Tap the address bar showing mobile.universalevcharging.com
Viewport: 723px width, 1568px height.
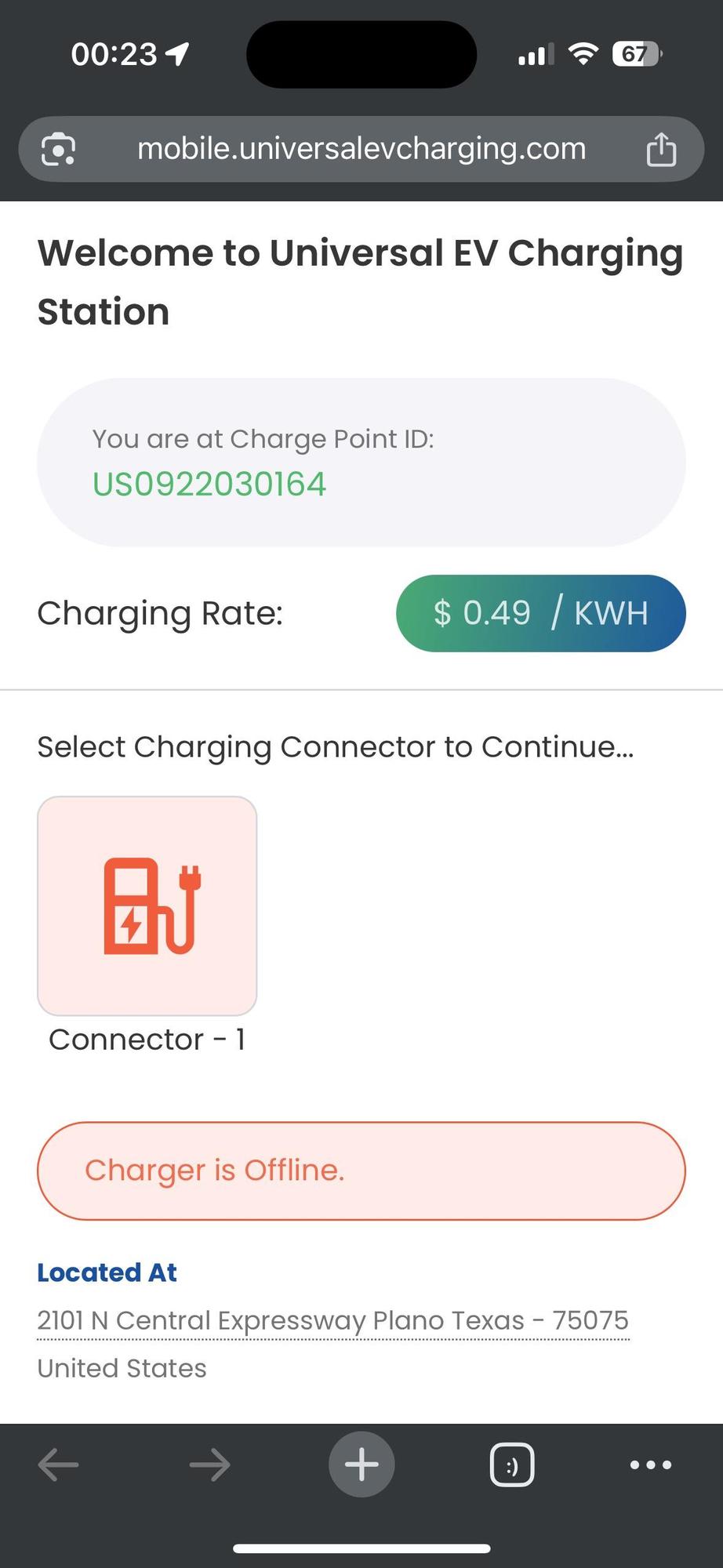pyautogui.click(x=361, y=149)
